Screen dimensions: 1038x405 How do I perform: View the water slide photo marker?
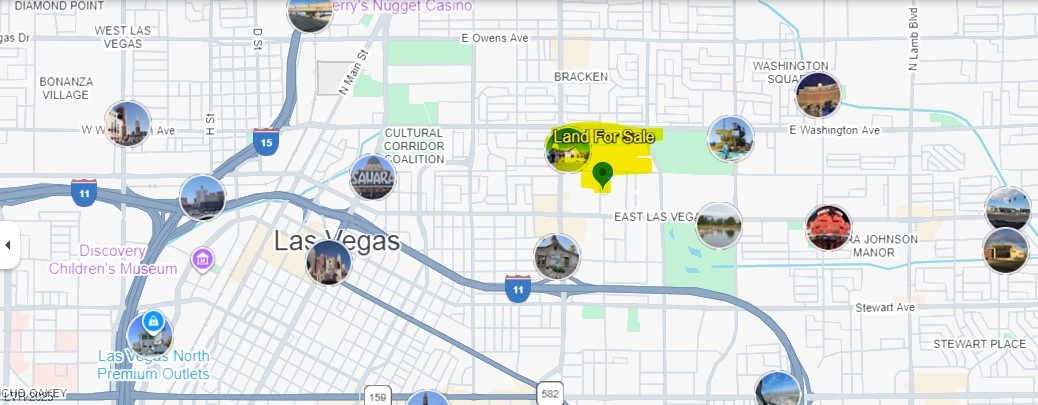(x=730, y=138)
